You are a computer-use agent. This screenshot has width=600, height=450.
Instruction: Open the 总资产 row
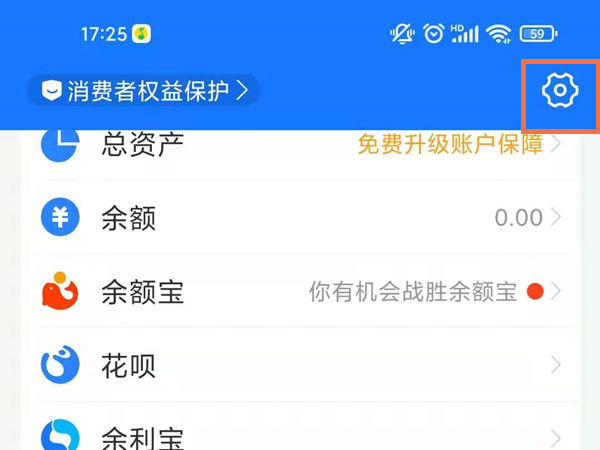tap(300, 146)
